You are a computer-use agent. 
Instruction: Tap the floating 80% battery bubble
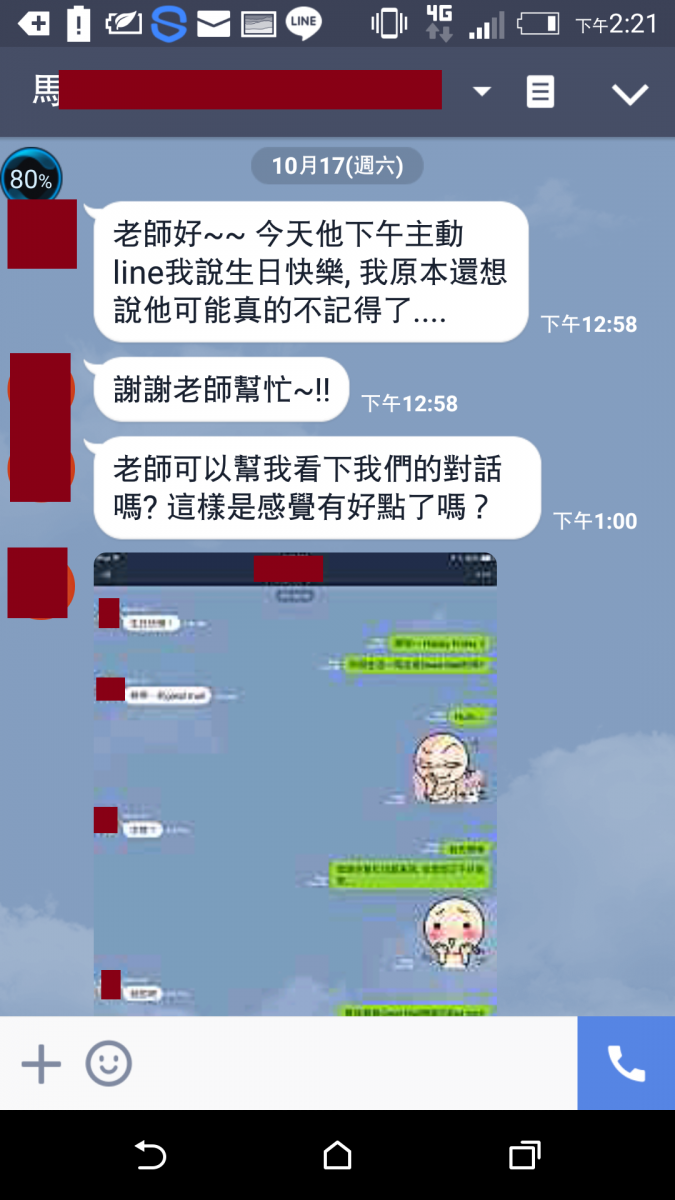[x=31, y=180]
